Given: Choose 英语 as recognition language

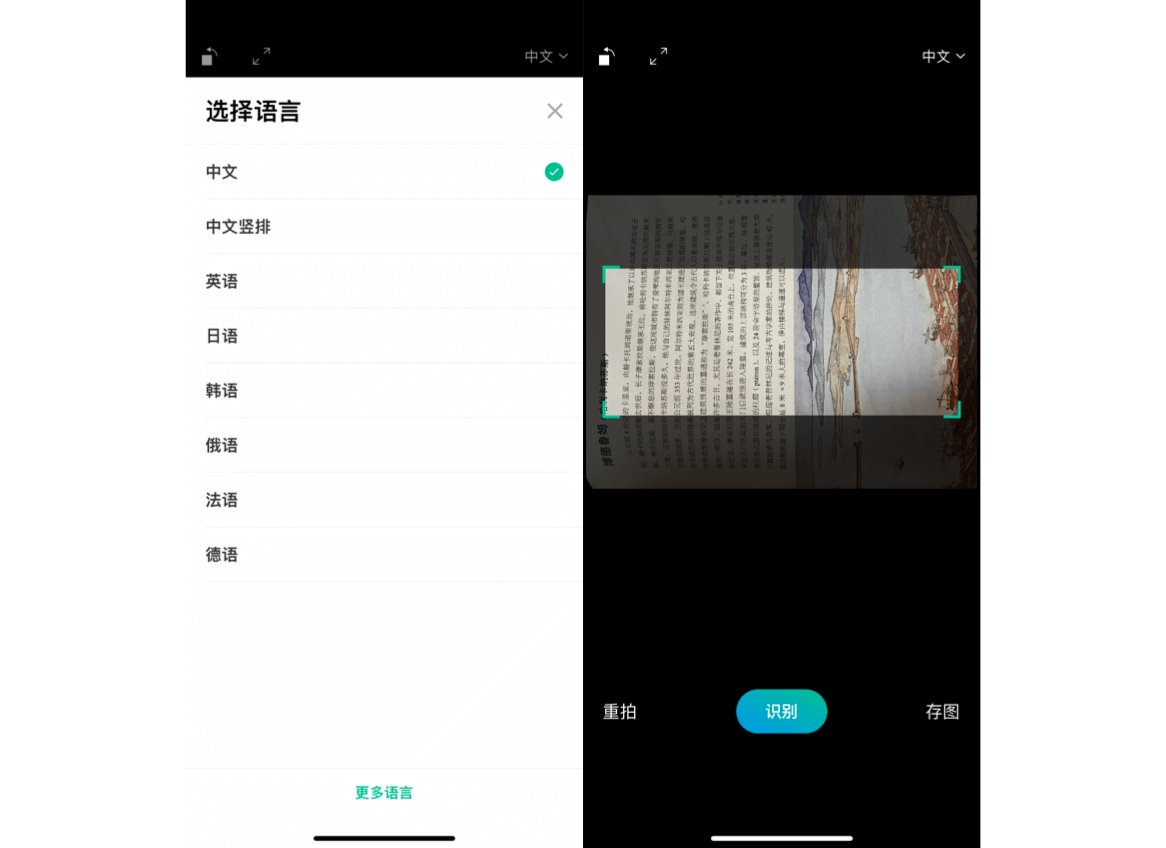Looking at the screenshot, I should (222, 282).
